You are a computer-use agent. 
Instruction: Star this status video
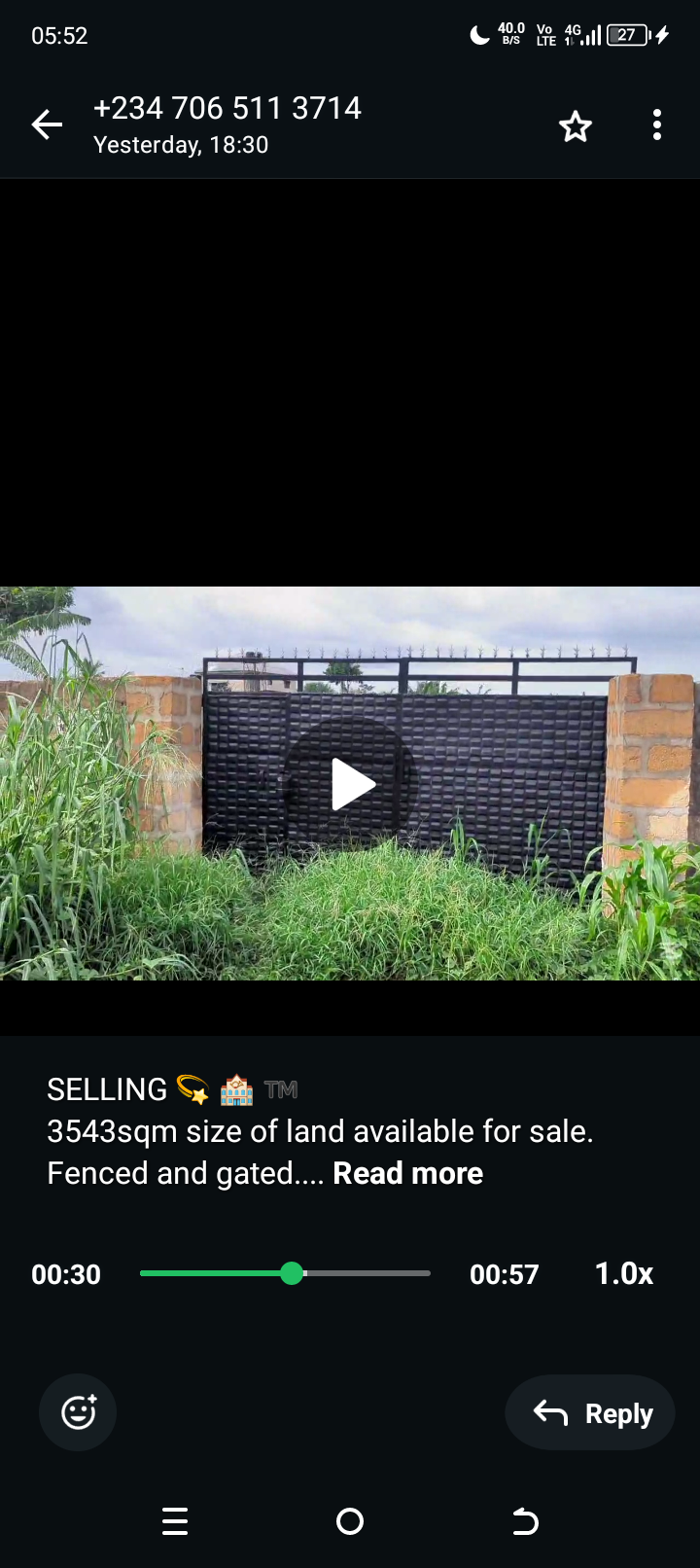(x=576, y=126)
